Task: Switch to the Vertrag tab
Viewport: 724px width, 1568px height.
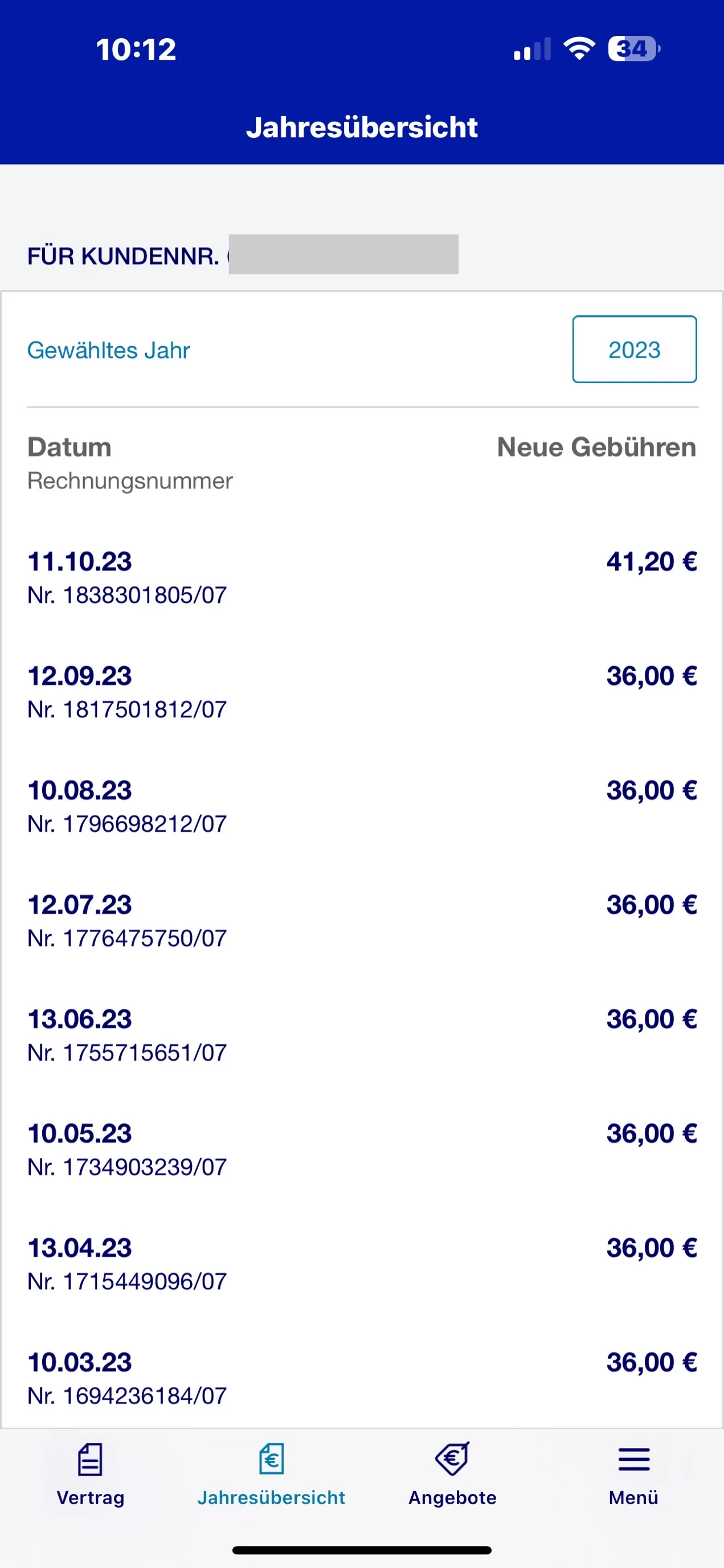Action: pyautogui.click(x=90, y=1473)
